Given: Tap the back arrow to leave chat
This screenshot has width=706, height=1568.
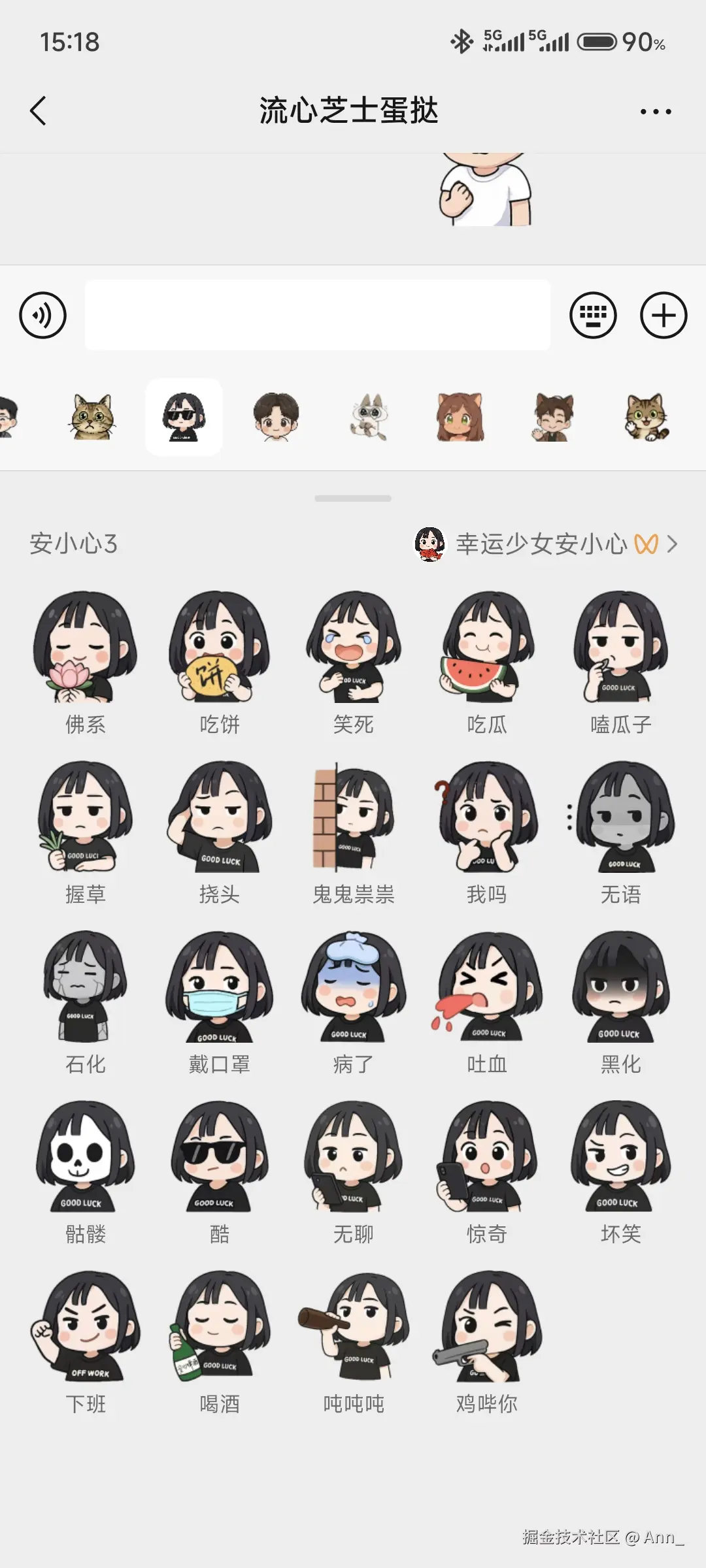Looking at the screenshot, I should point(37,110).
